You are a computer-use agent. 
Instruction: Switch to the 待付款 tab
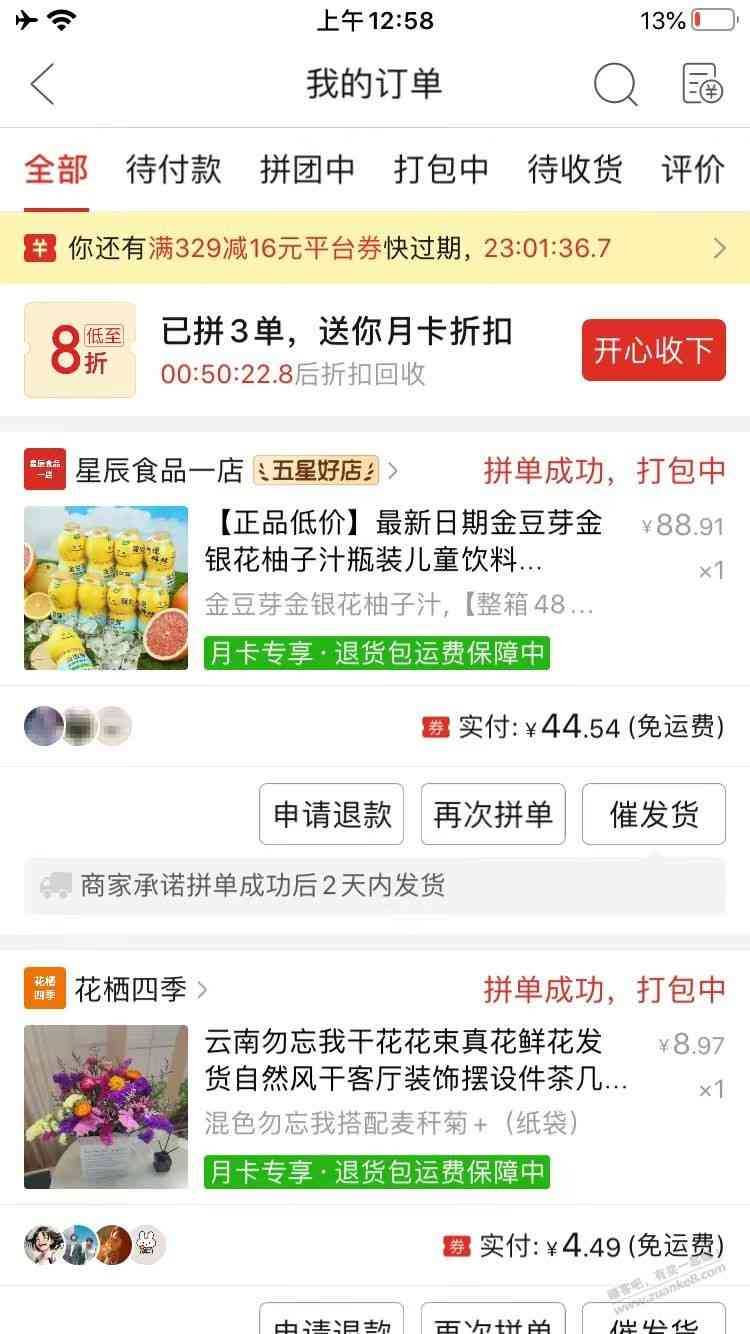(173, 169)
